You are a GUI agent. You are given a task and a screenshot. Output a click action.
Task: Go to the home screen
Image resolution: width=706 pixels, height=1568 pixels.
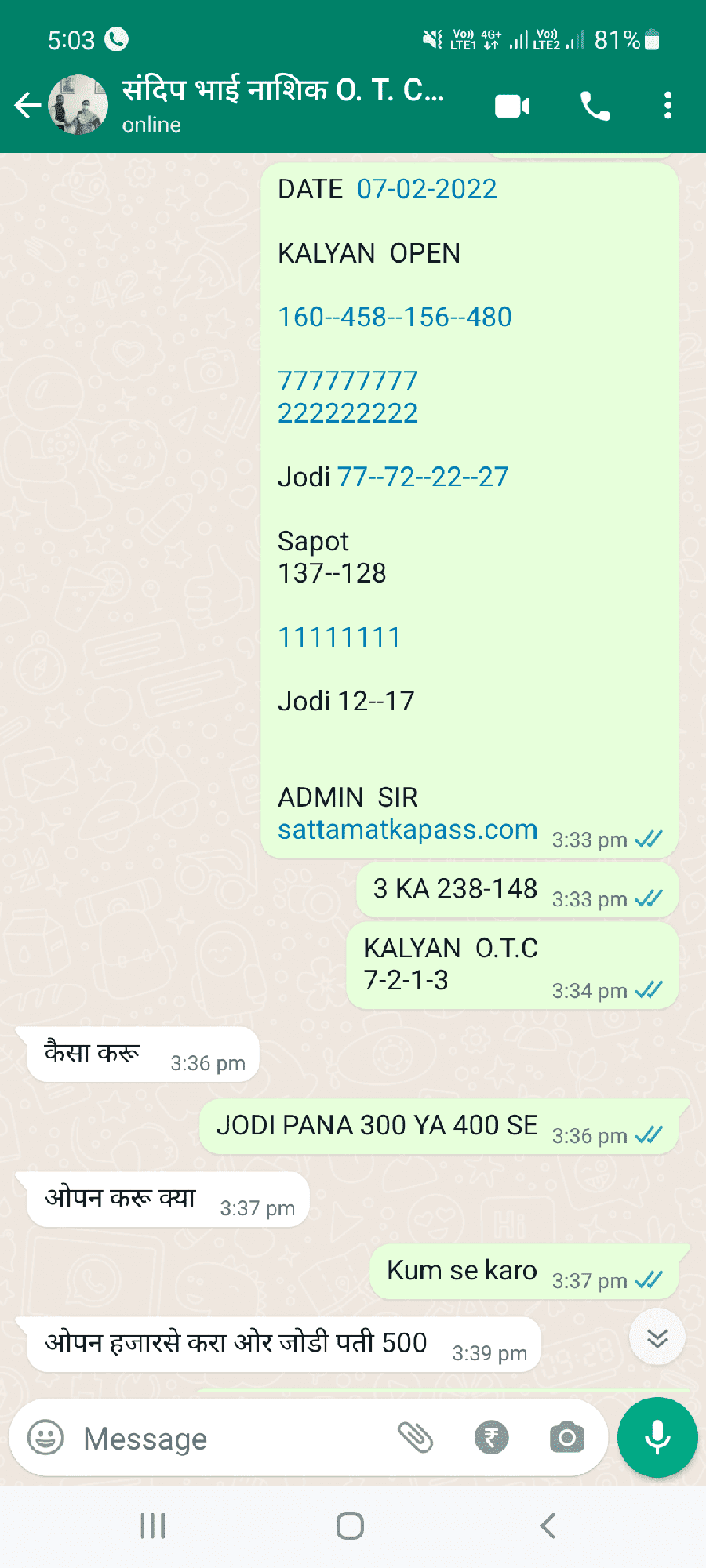[350, 1526]
